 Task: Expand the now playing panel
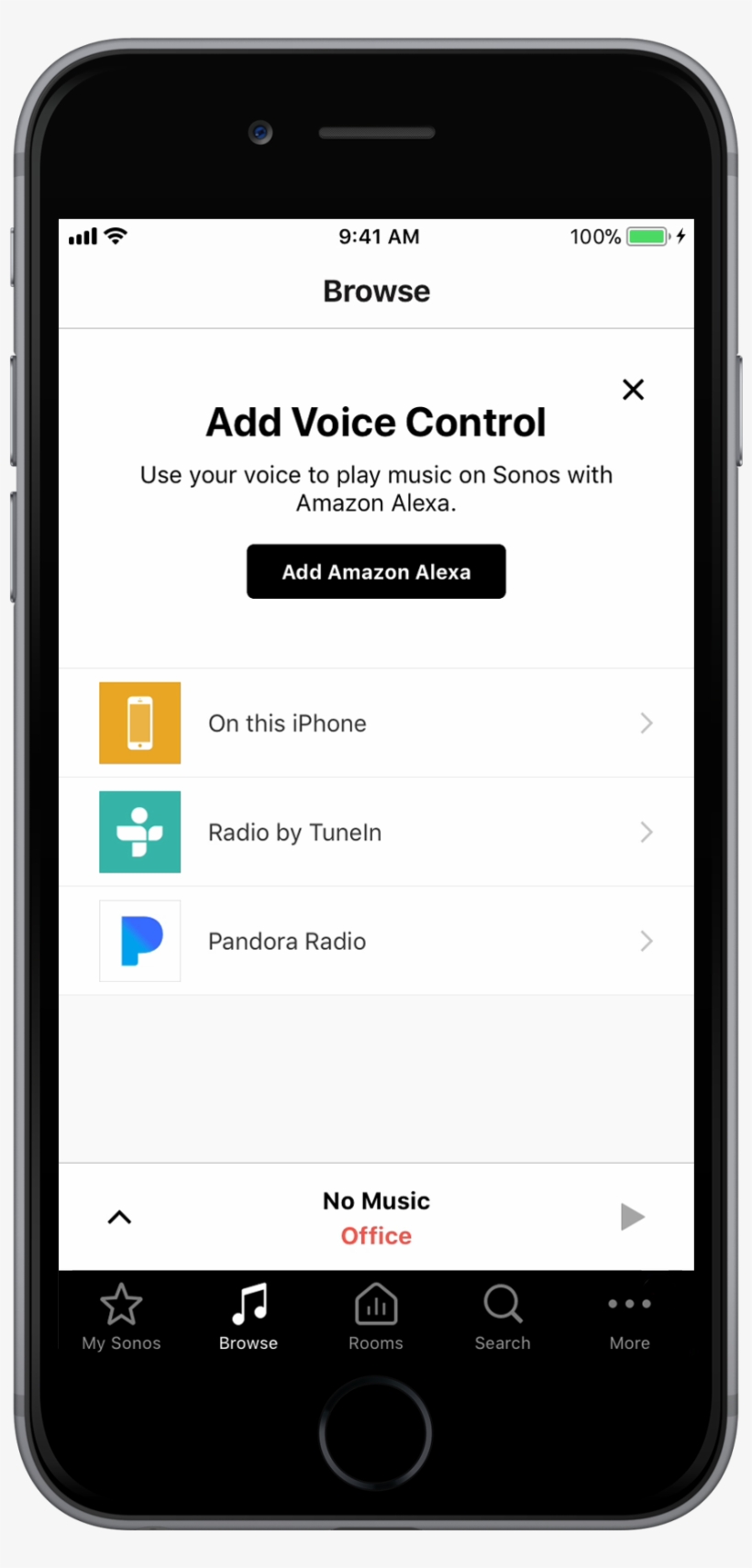pyautogui.click(x=120, y=1218)
